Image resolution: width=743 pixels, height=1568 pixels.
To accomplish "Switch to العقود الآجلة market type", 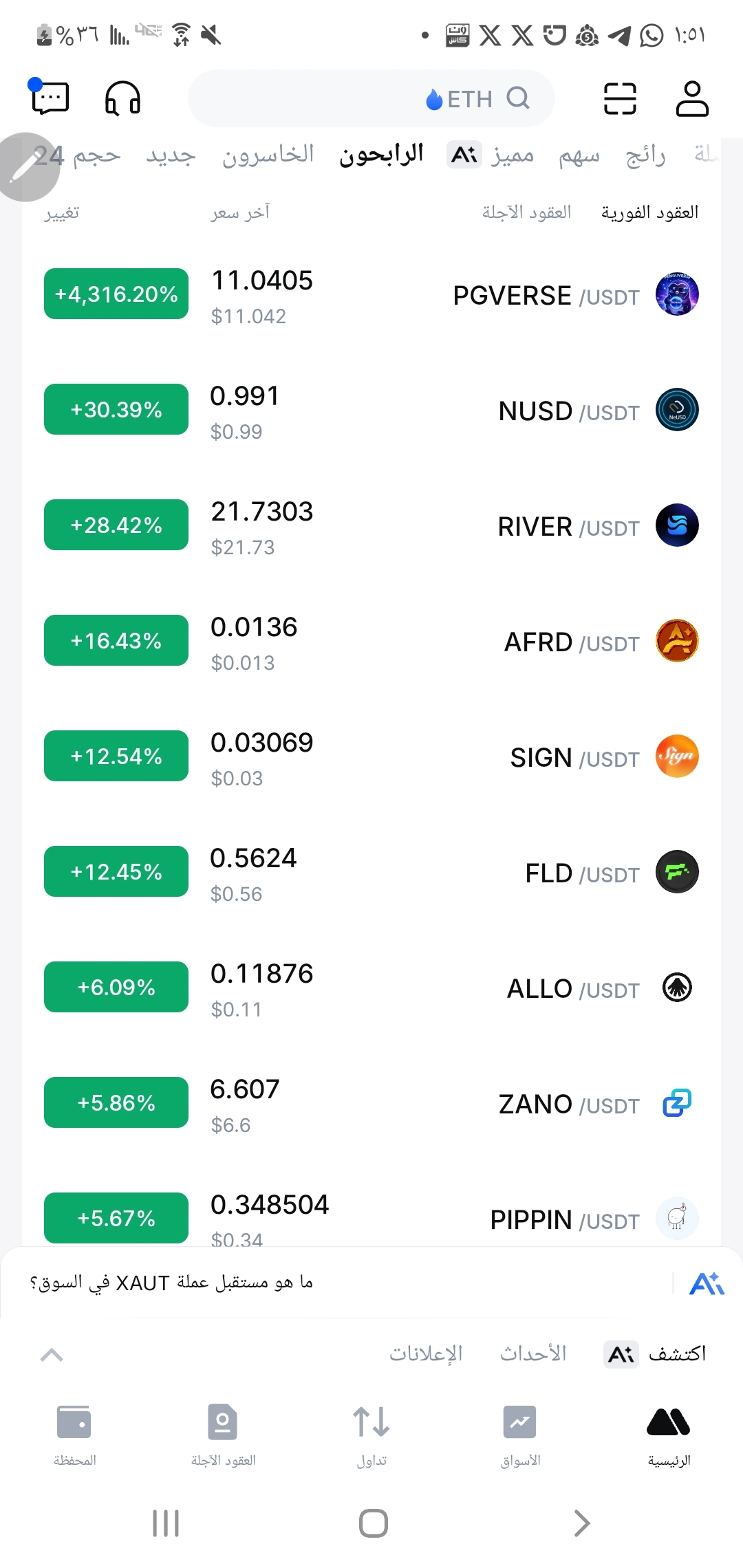I will 526,213.
